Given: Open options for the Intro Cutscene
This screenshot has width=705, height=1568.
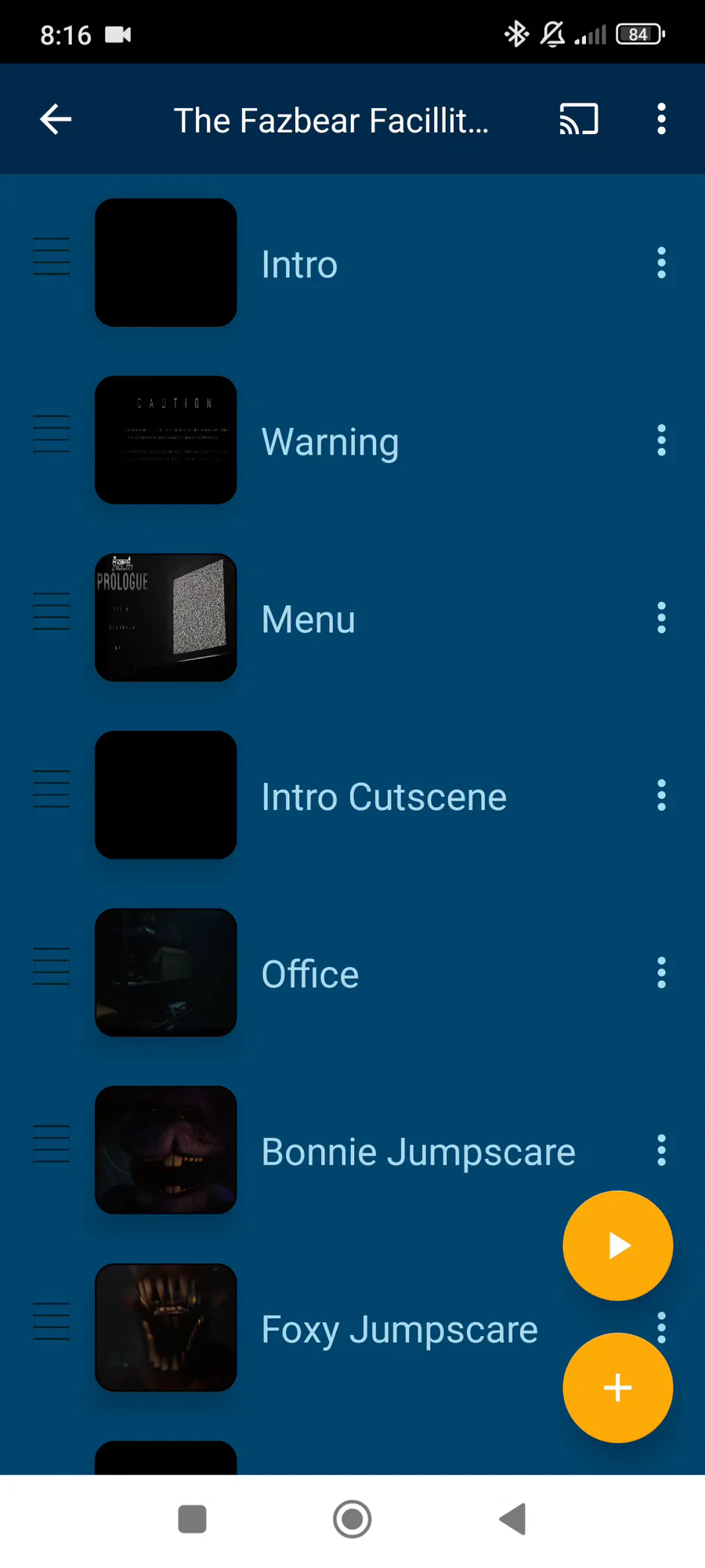Looking at the screenshot, I should pyautogui.click(x=661, y=795).
